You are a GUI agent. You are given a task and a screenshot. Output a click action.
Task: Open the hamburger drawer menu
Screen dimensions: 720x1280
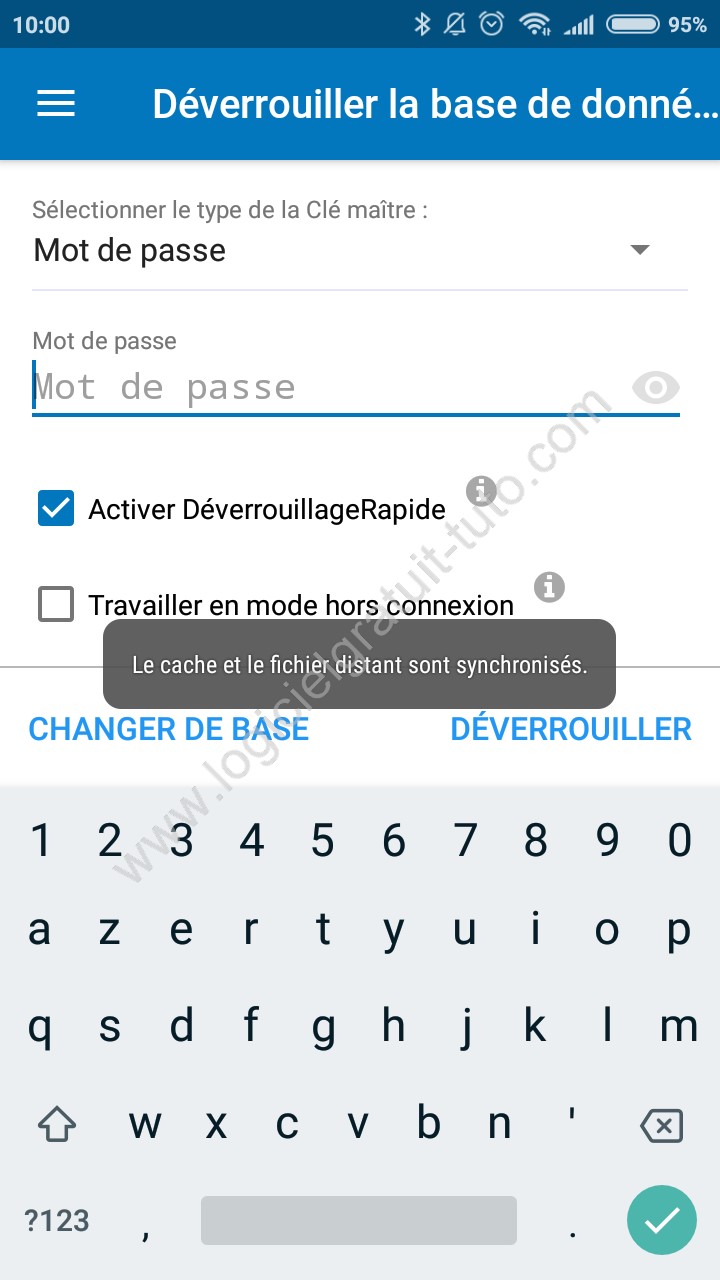coord(56,103)
